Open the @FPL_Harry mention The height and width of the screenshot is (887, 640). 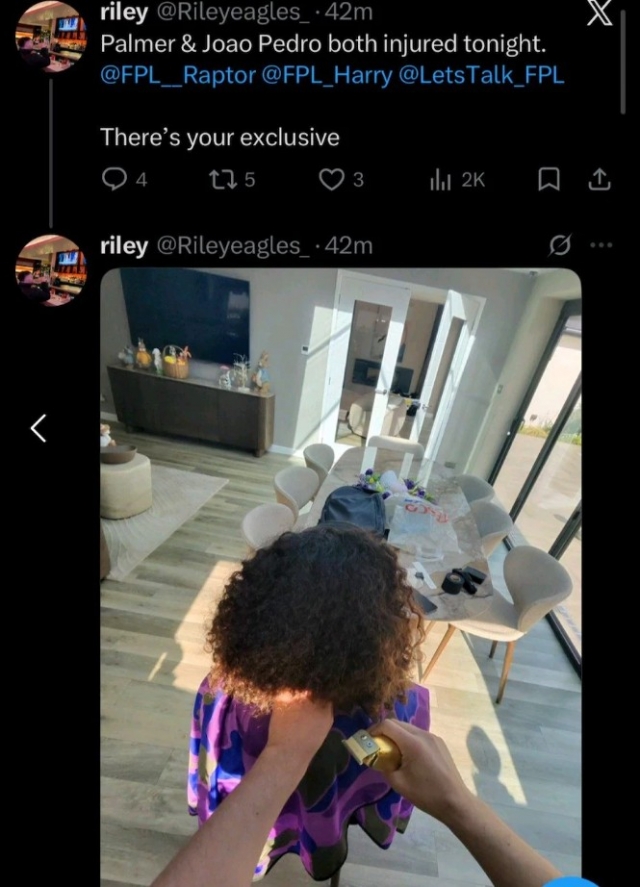point(326,76)
